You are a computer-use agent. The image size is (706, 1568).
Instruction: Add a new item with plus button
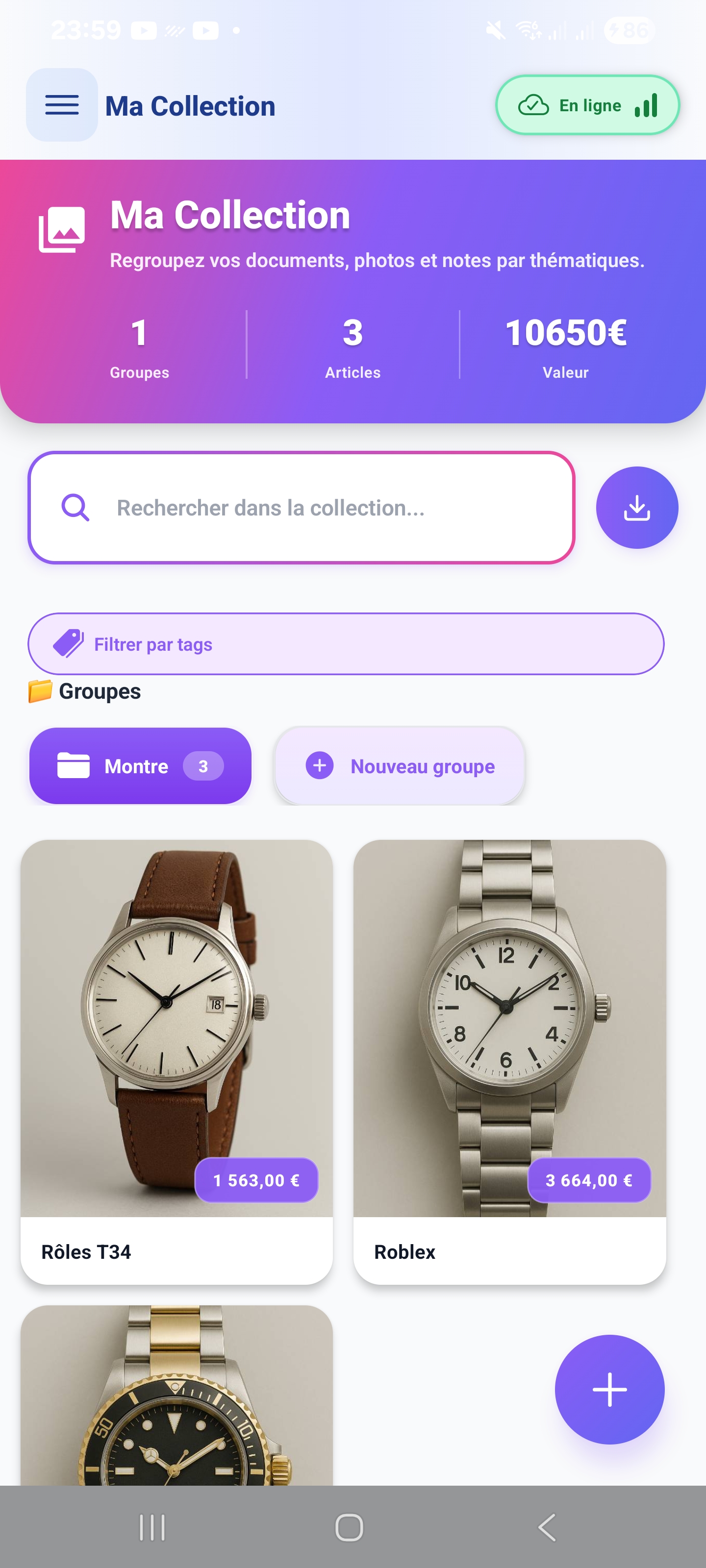609,1390
